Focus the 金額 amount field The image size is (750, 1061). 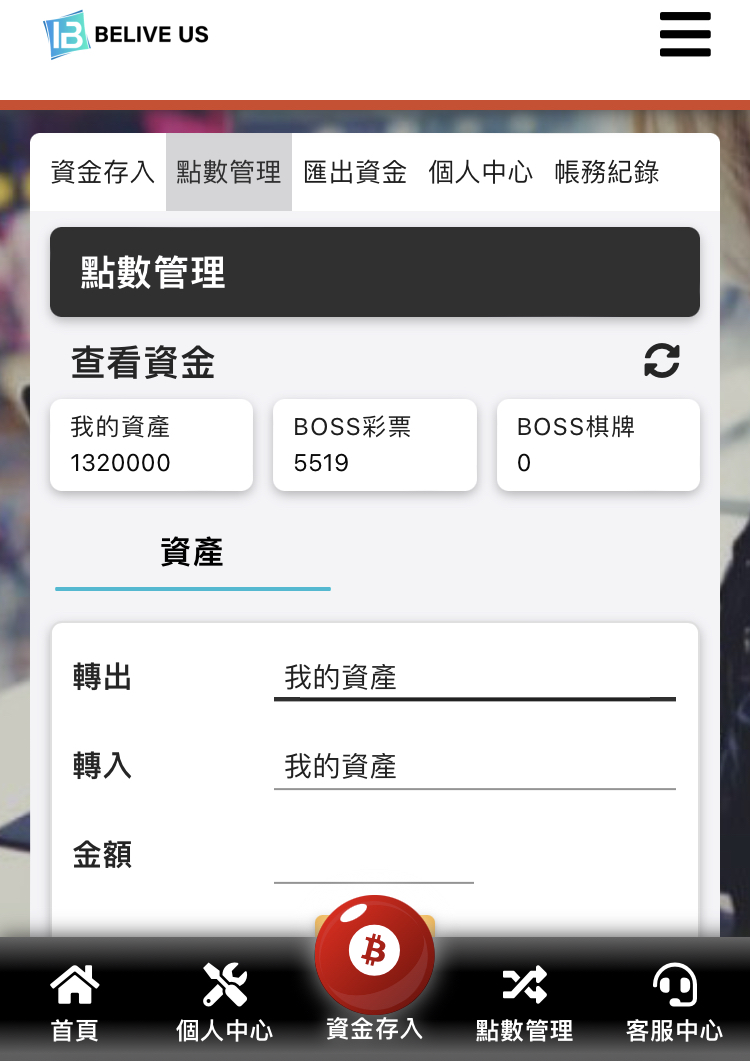(x=373, y=860)
